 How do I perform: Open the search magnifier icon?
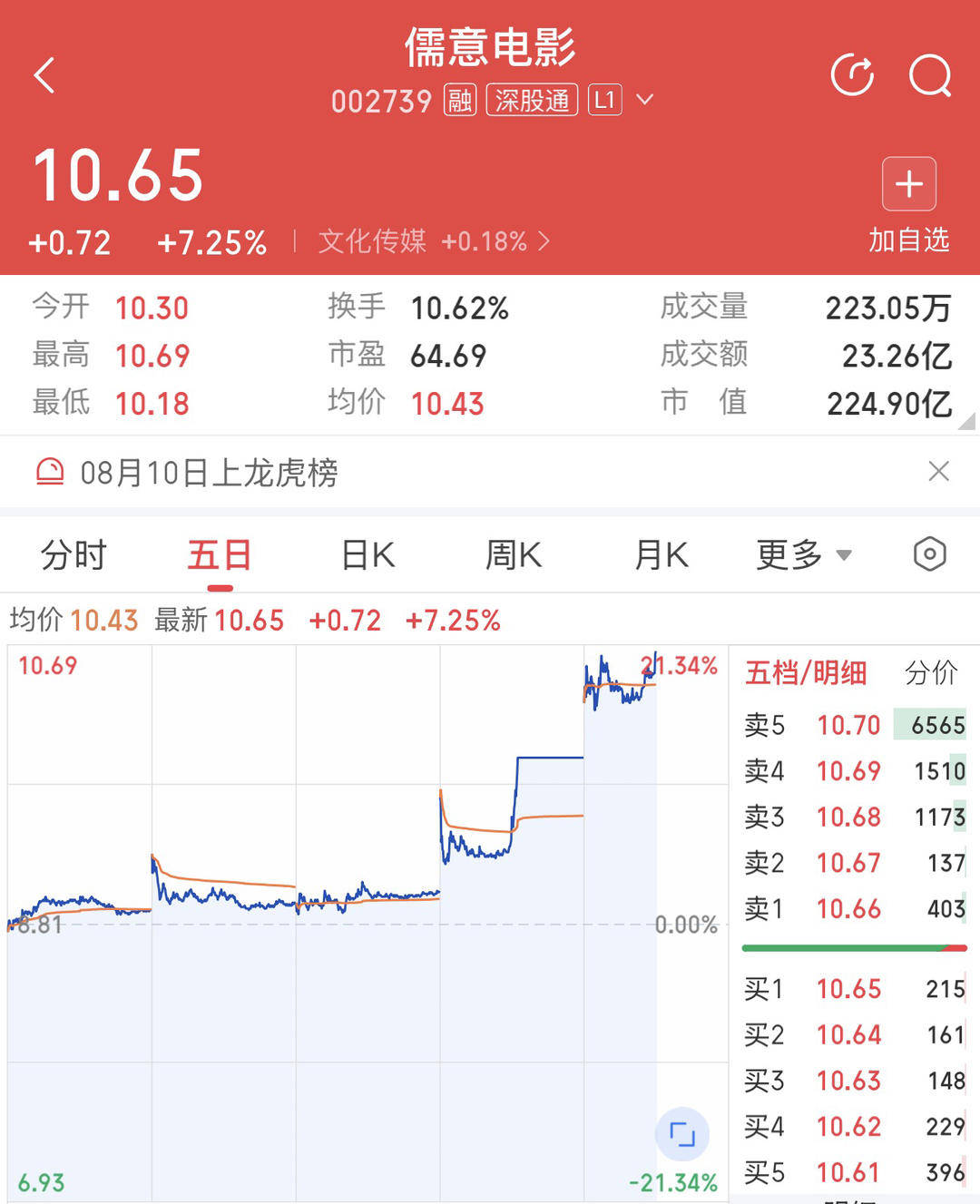click(930, 75)
